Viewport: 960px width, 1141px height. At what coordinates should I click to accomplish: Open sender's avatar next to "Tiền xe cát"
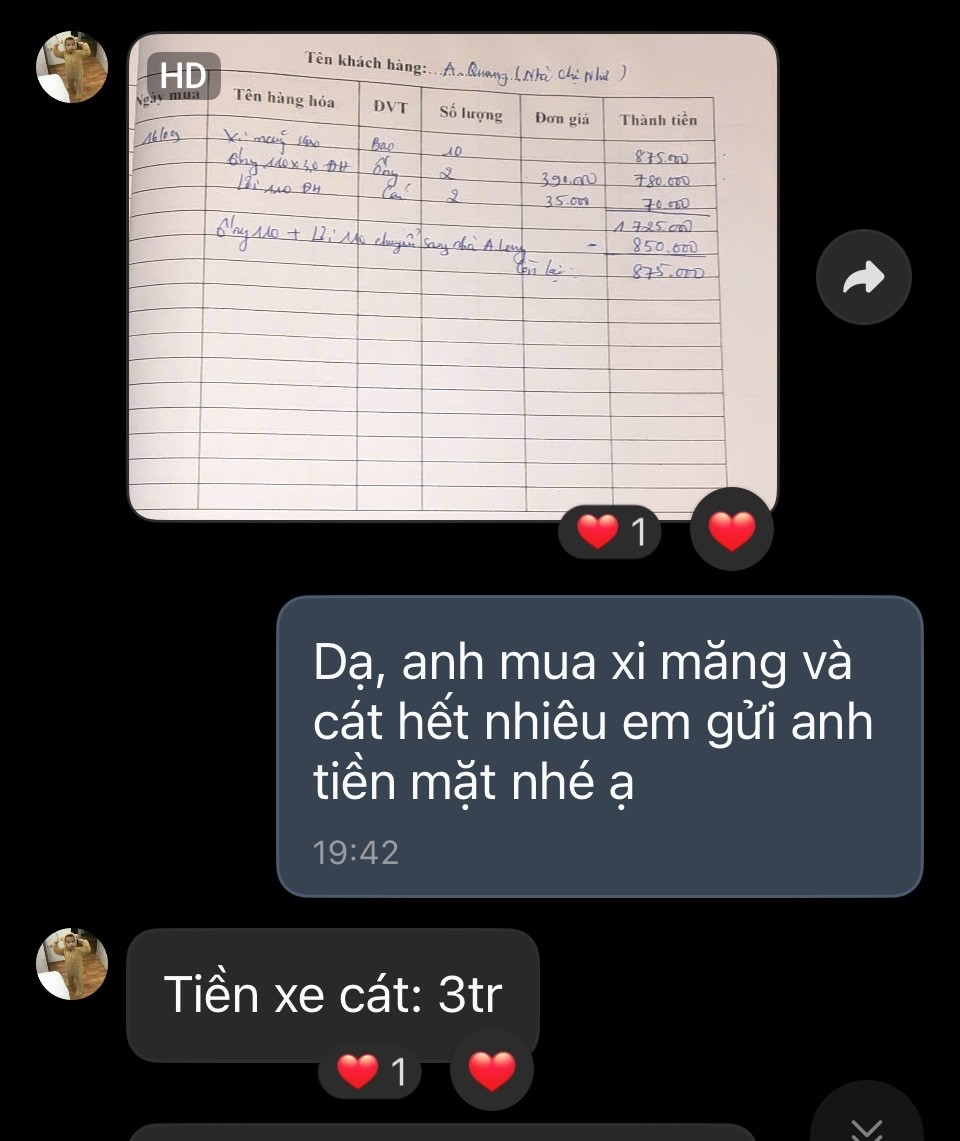[x=72, y=963]
